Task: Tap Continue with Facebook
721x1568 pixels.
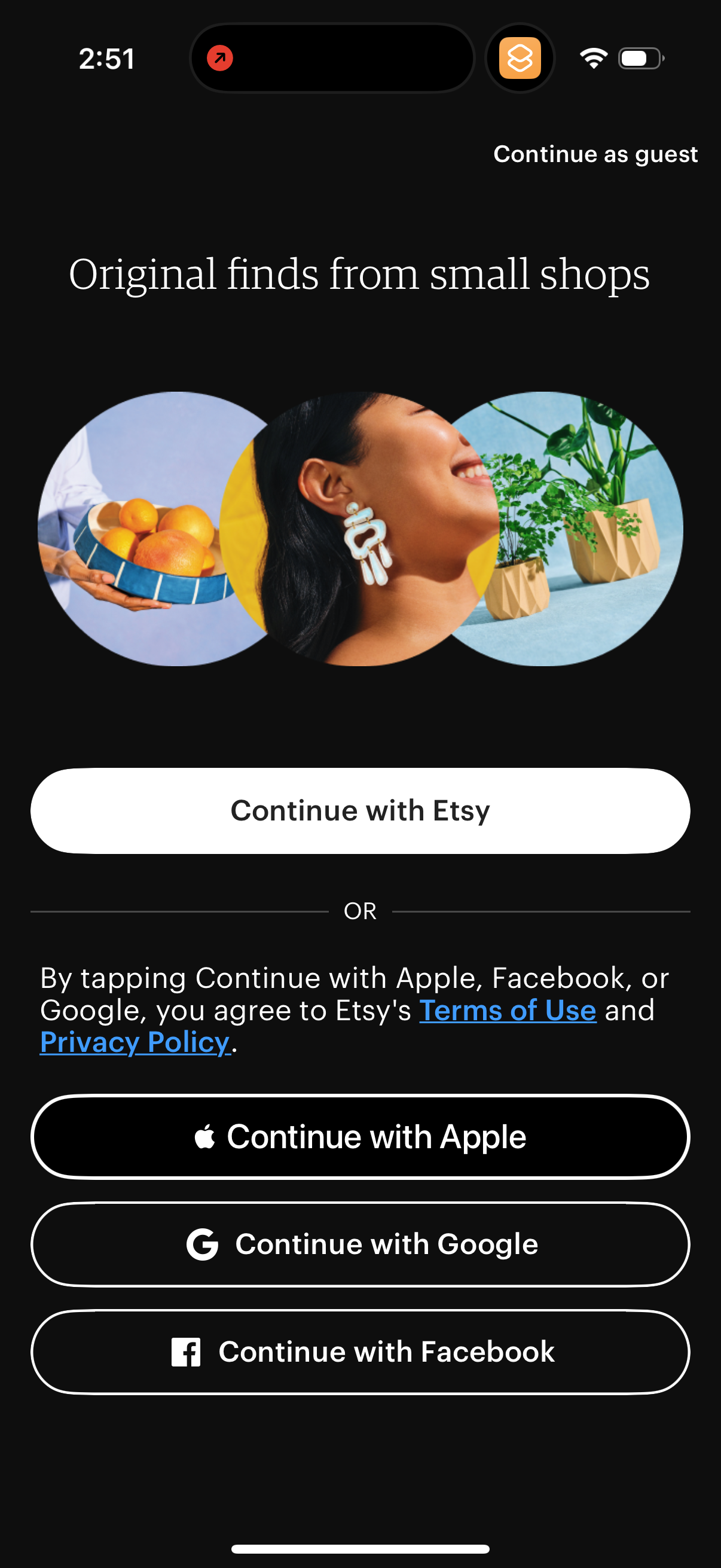Action: (x=360, y=1352)
